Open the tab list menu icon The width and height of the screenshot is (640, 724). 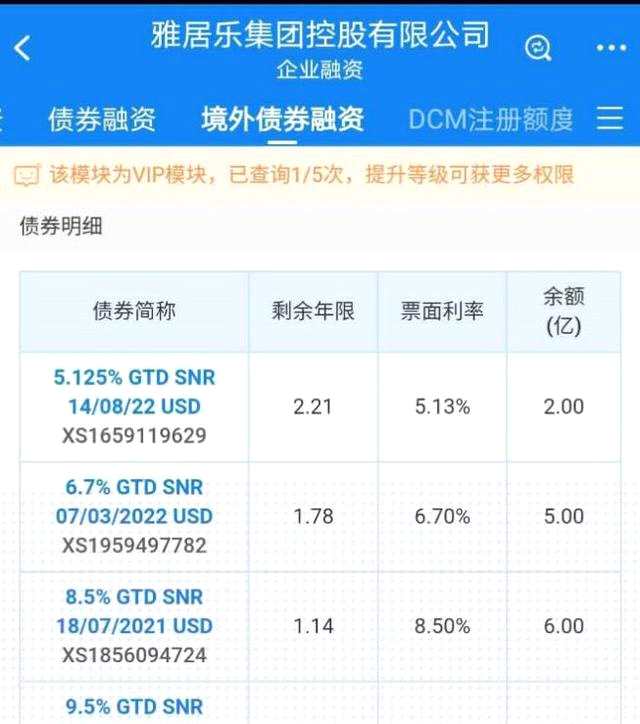pyautogui.click(x=610, y=119)
